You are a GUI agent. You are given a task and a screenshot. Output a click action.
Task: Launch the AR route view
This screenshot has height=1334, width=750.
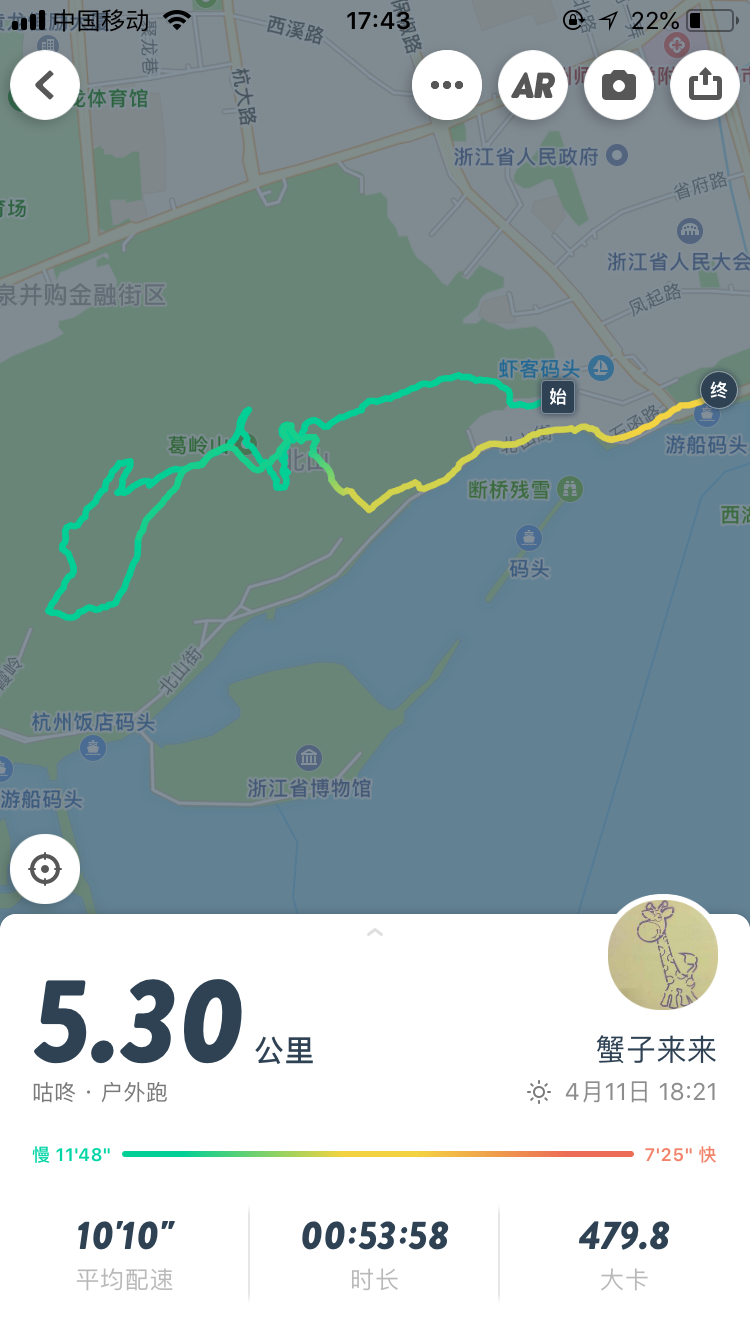pos(533,85)
